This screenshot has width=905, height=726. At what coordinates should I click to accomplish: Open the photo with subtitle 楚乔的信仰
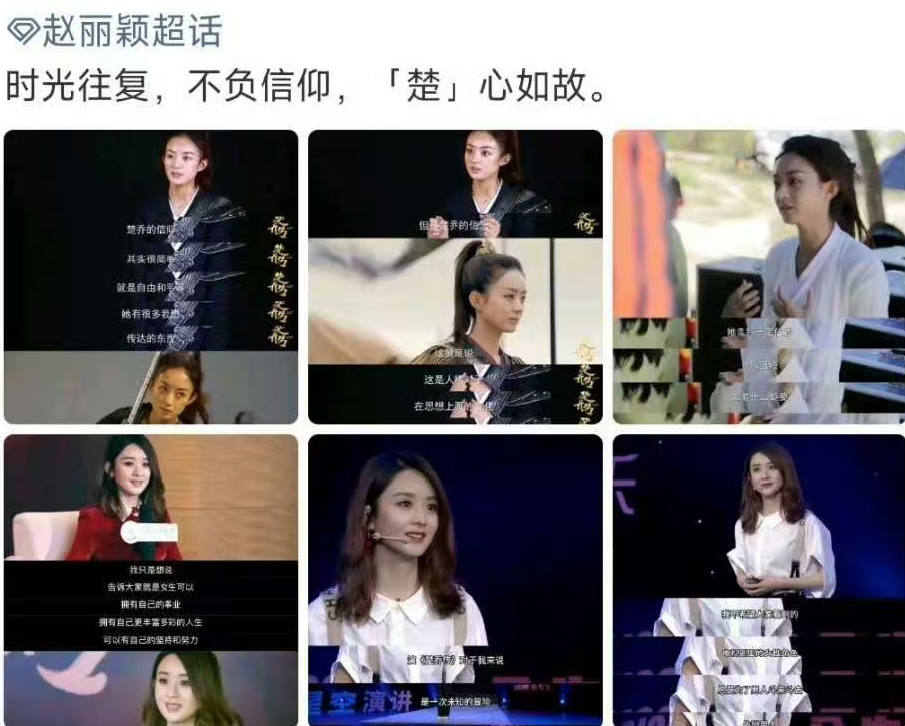click(151, 277)
